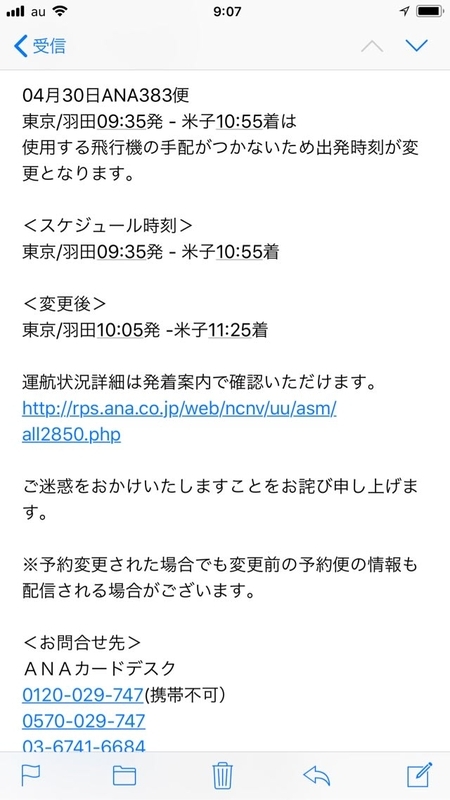Reply to this email

316,776
